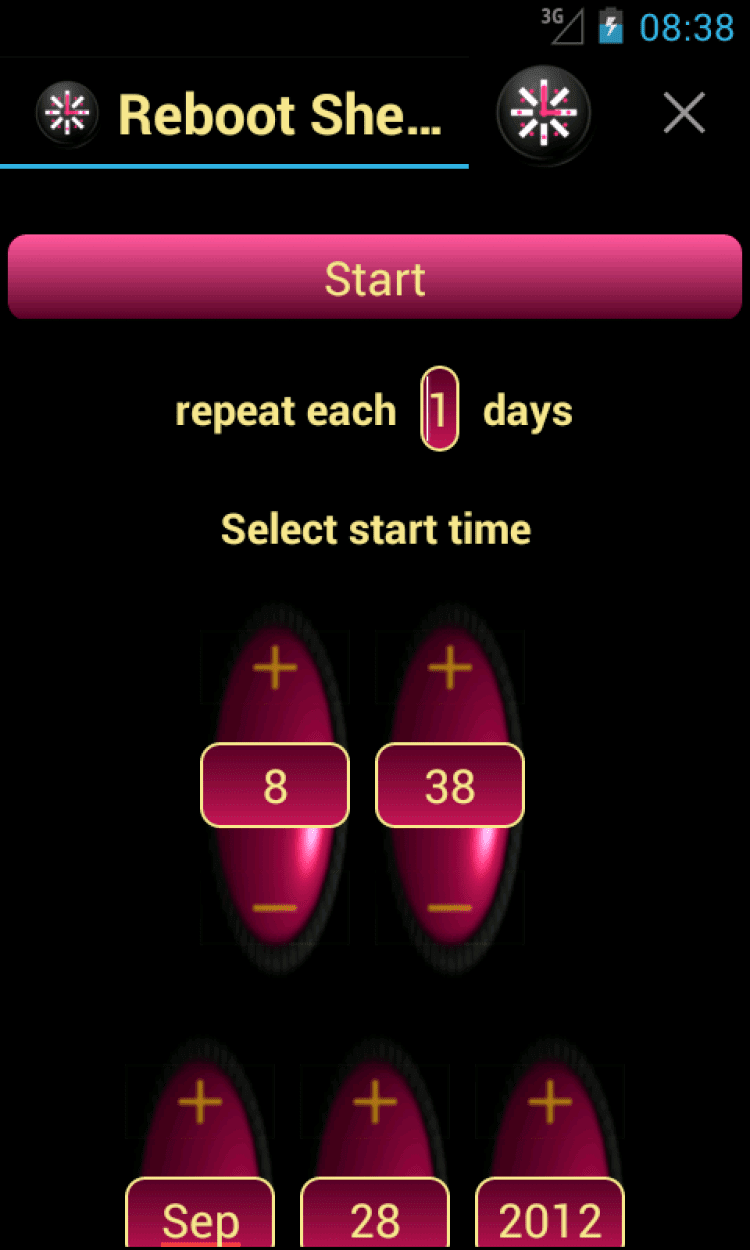
Task: Increase the day above 28
Action: 375,1103
